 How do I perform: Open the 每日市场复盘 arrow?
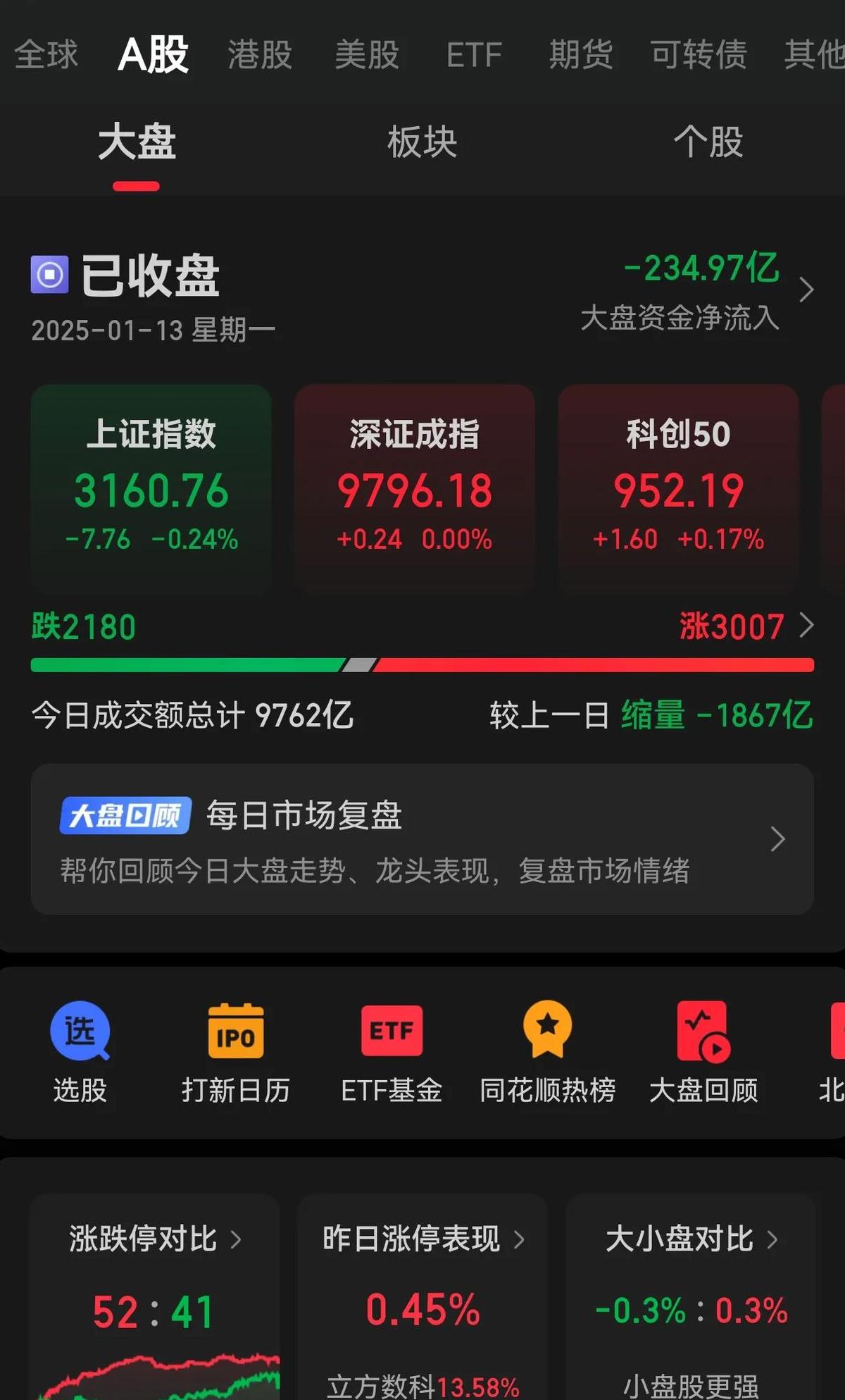[x=777, y=839]
